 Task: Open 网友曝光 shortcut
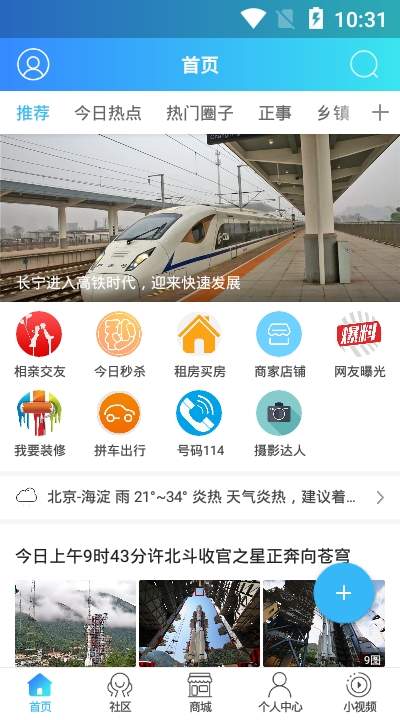tap(360, 345)
